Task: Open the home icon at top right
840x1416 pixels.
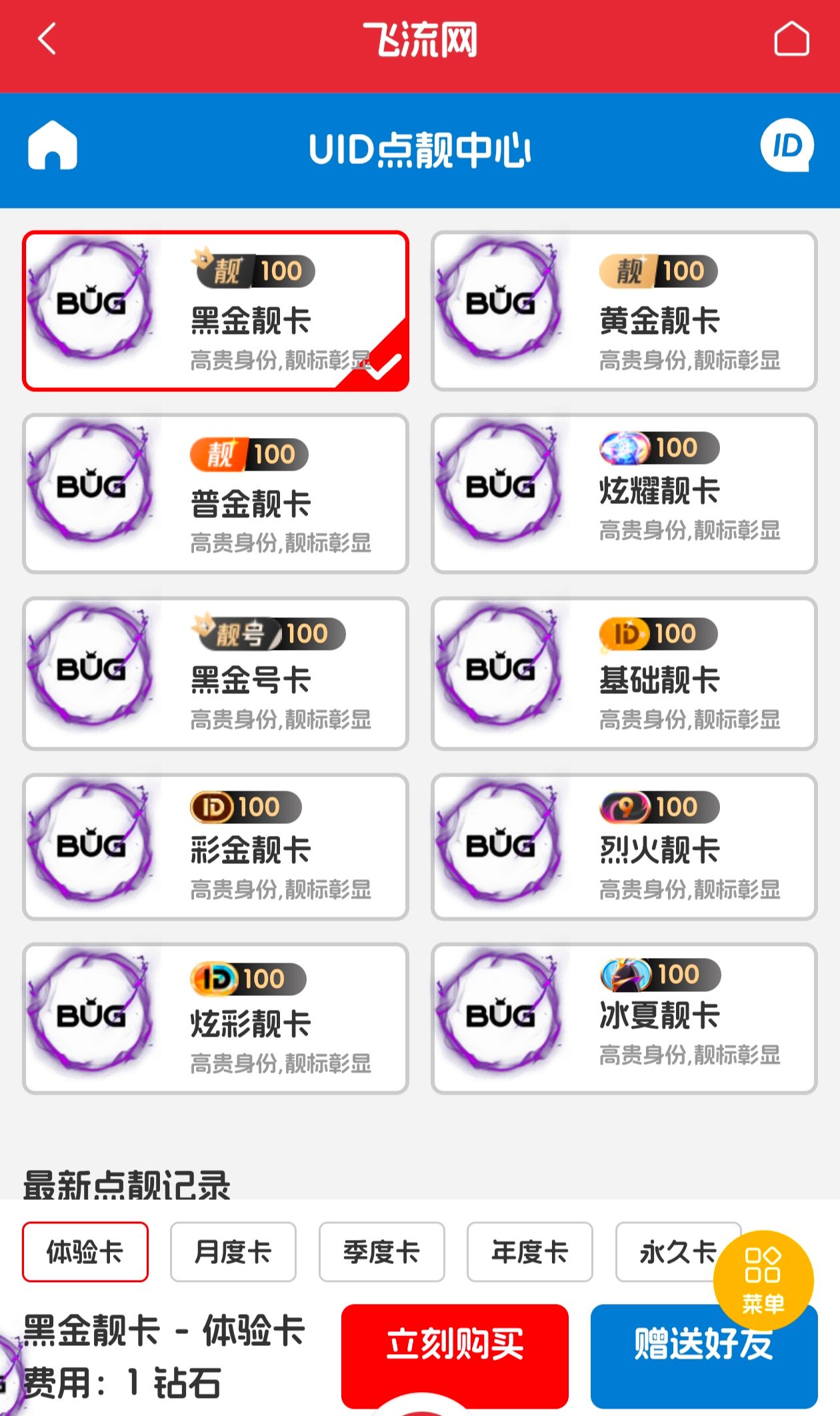Action: [791, 39]
